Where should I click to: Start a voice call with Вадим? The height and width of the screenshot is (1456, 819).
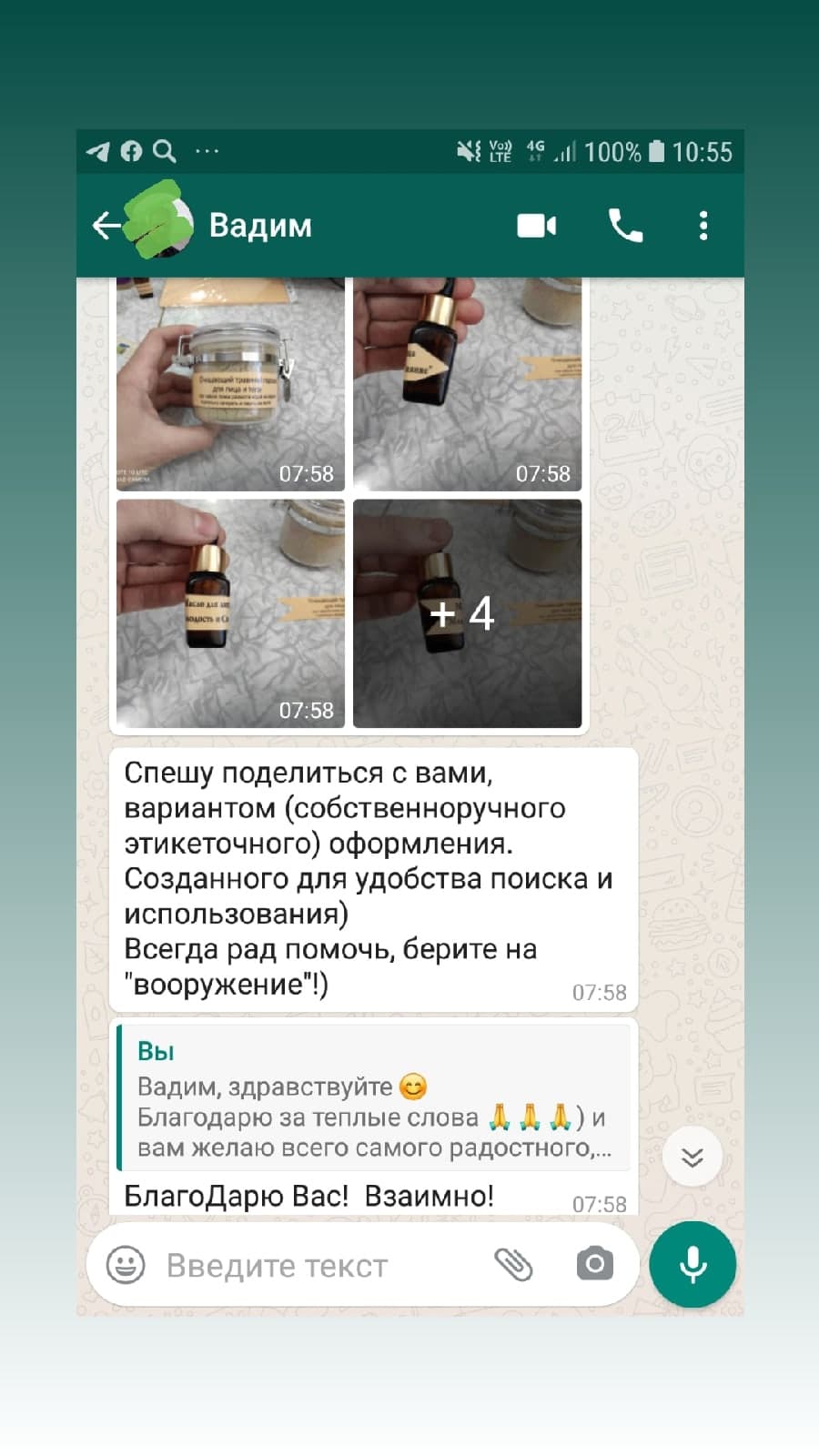click(625, 226)
